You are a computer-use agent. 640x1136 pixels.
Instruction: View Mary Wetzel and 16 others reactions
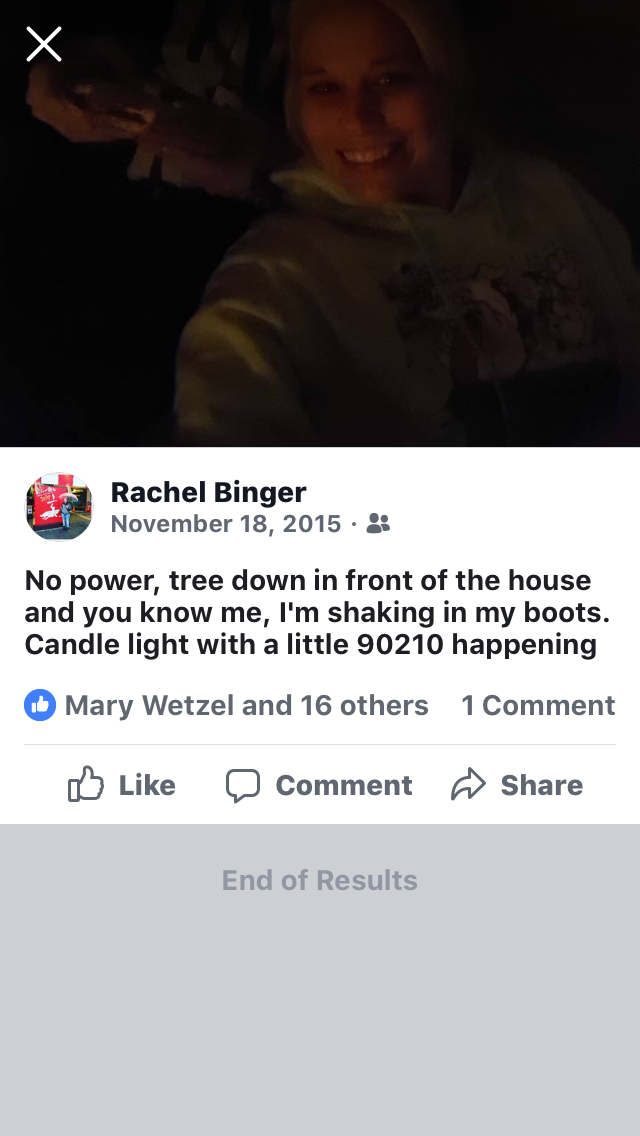pyautogui.click(x=227, y=705)
